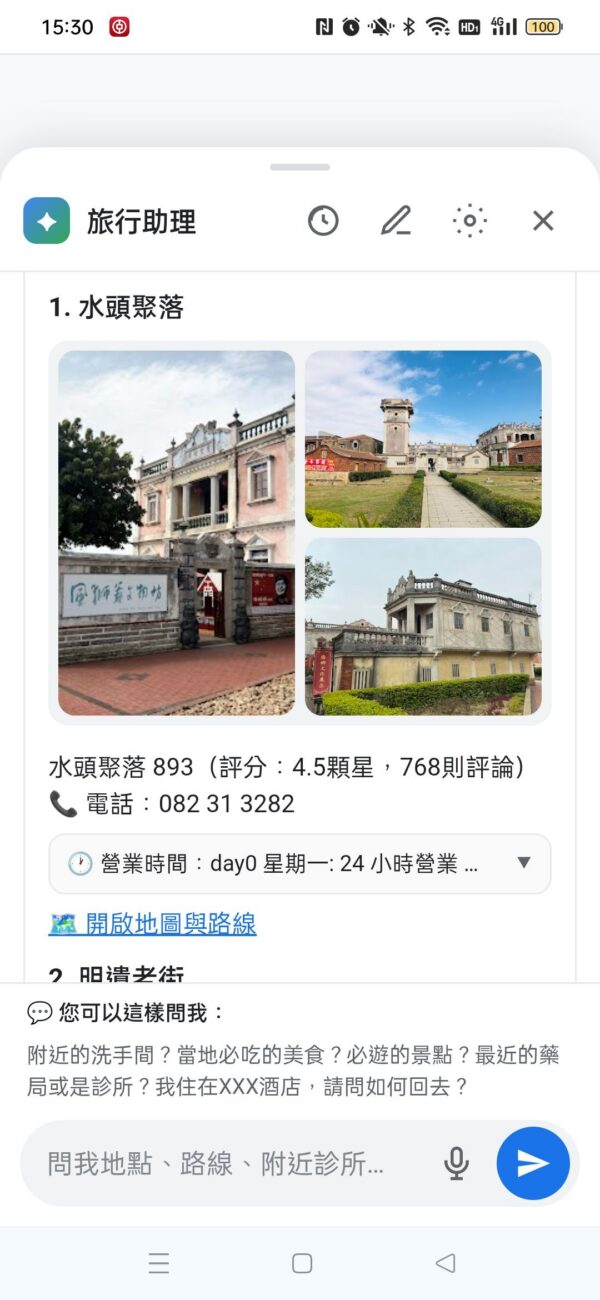The image size is (600, 1300).
Task: Open recent apps from navigation bar
Action: pos(159,1263)
